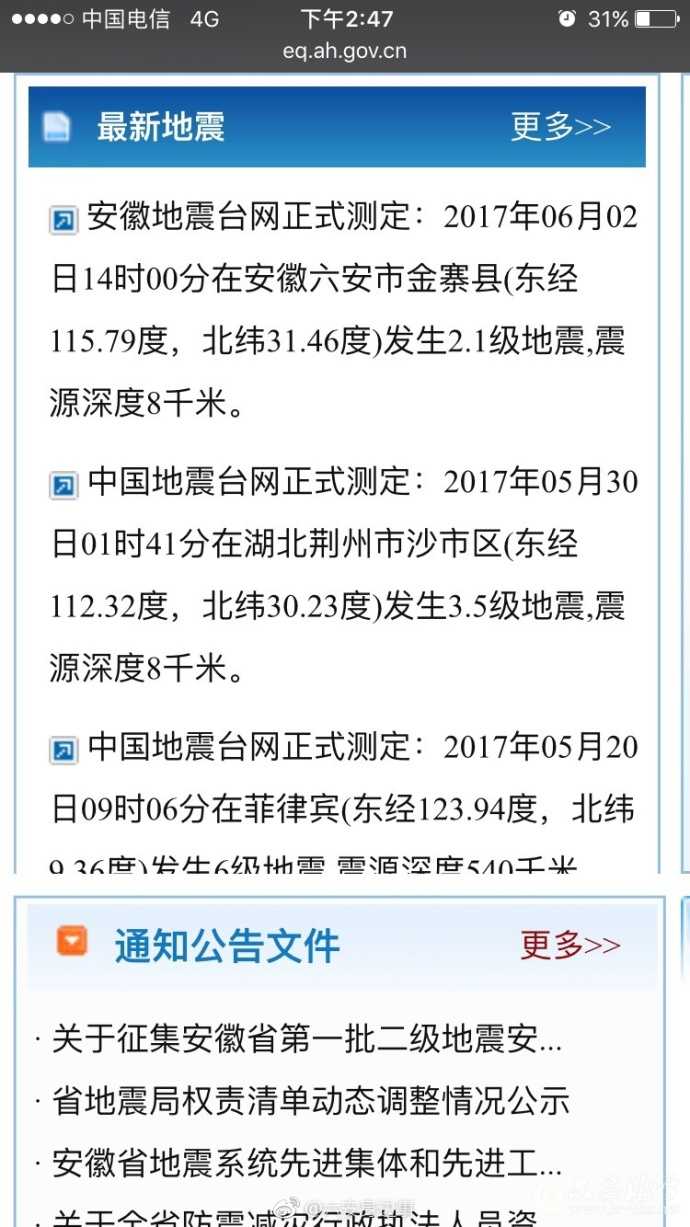Screen dimensions: 690x1227
Task: Open notice 关于征集安徽省第一批二级地震安...
Action: 306,1040
